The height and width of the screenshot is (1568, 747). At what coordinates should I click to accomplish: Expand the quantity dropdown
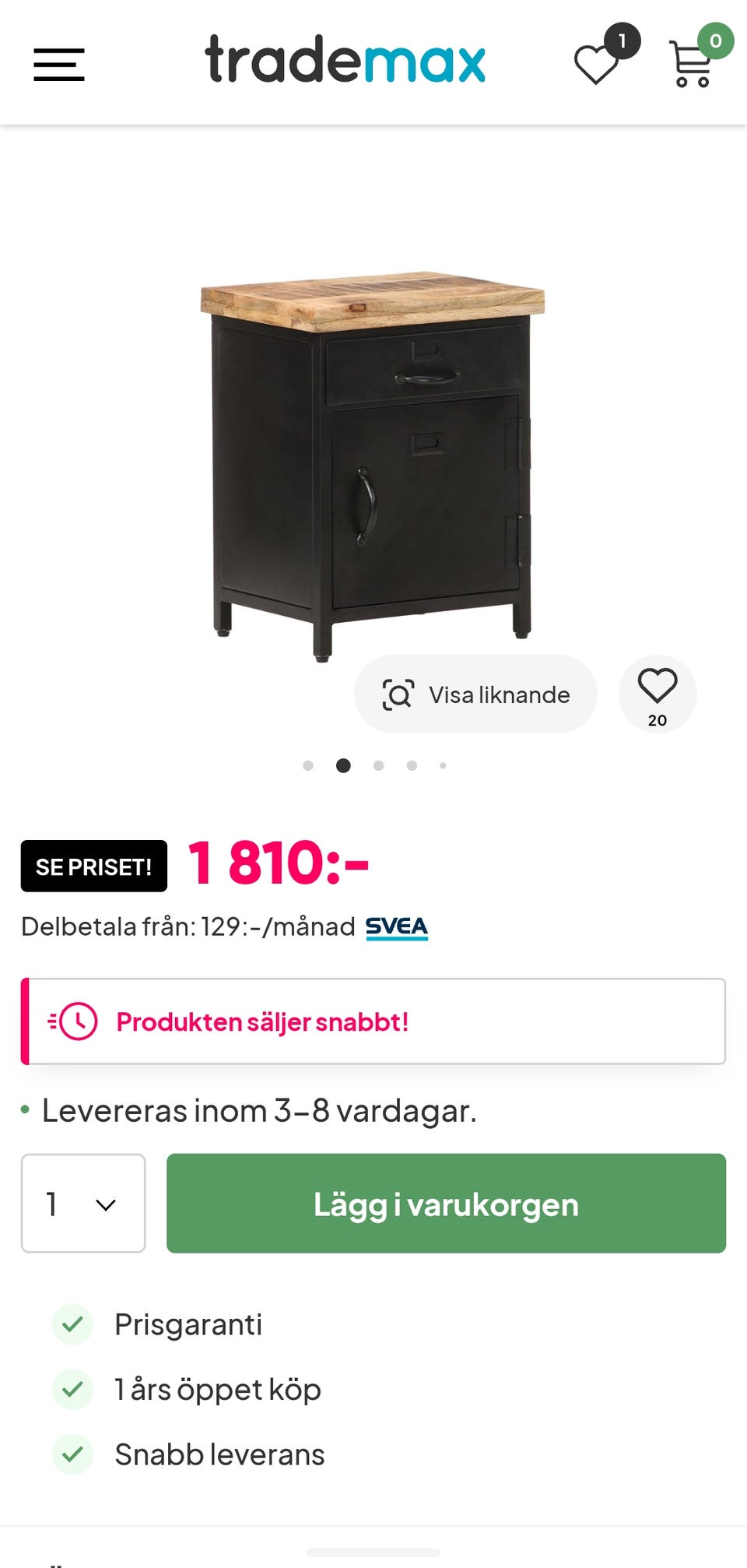click(x=83, y=1204)
